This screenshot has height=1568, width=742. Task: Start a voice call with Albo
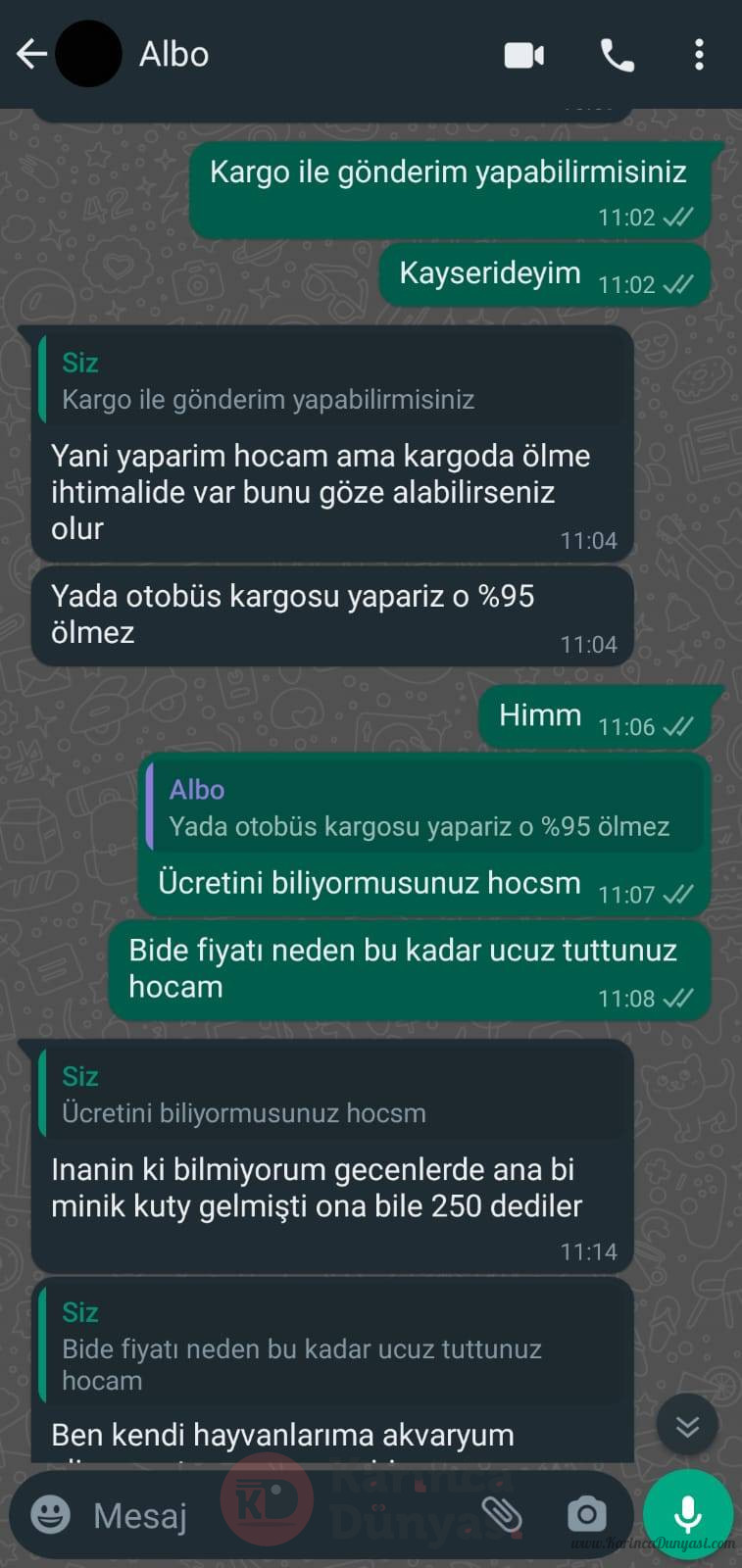point(617,55)
